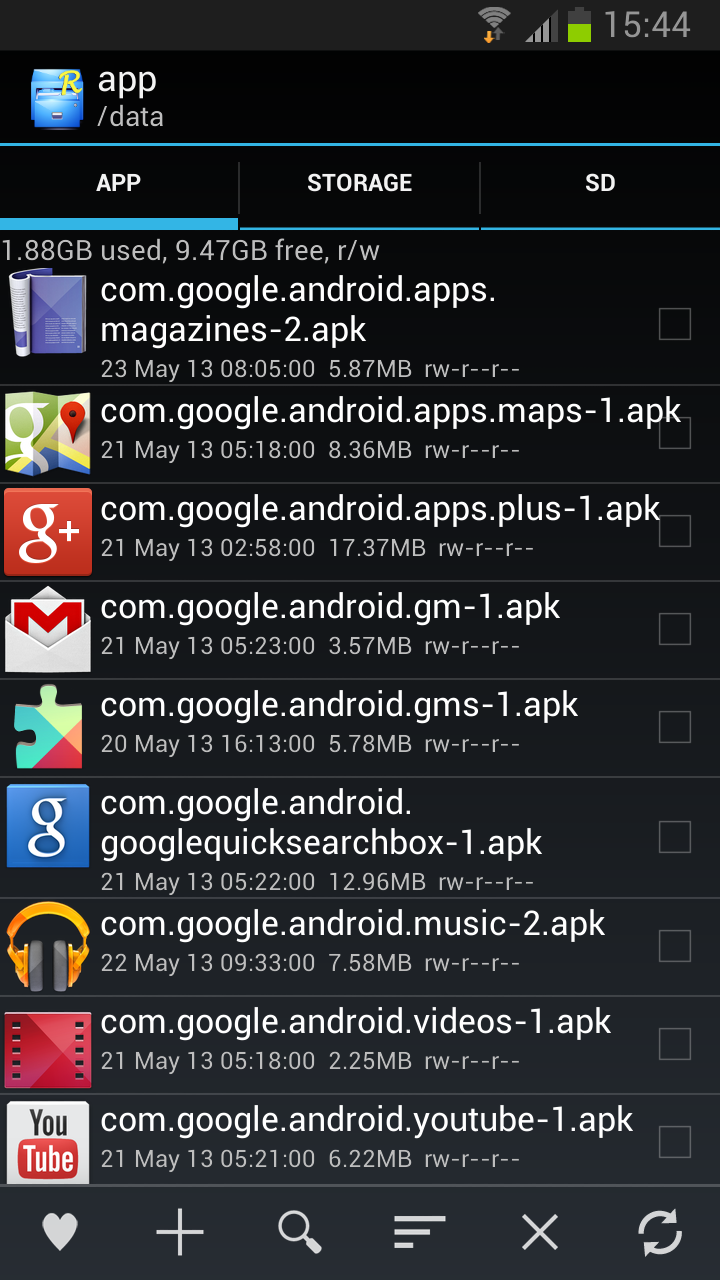
Task: Select the videos-1.apk checkbox
Action: pos(675,1043)
